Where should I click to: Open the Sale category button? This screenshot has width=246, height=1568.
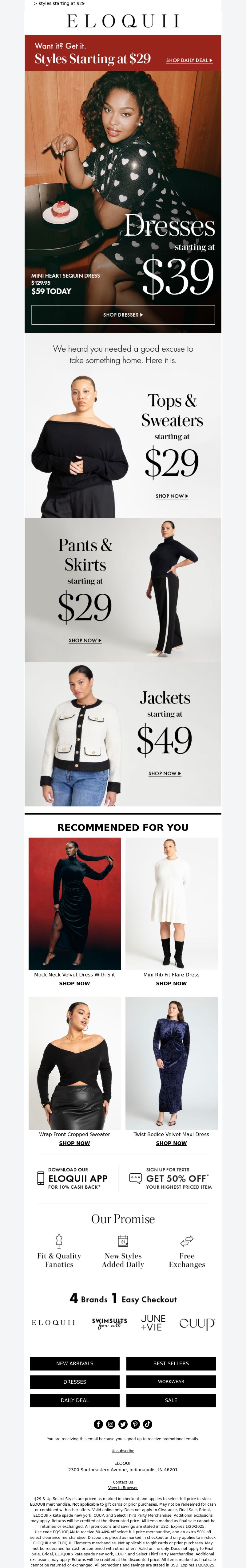171,1400
